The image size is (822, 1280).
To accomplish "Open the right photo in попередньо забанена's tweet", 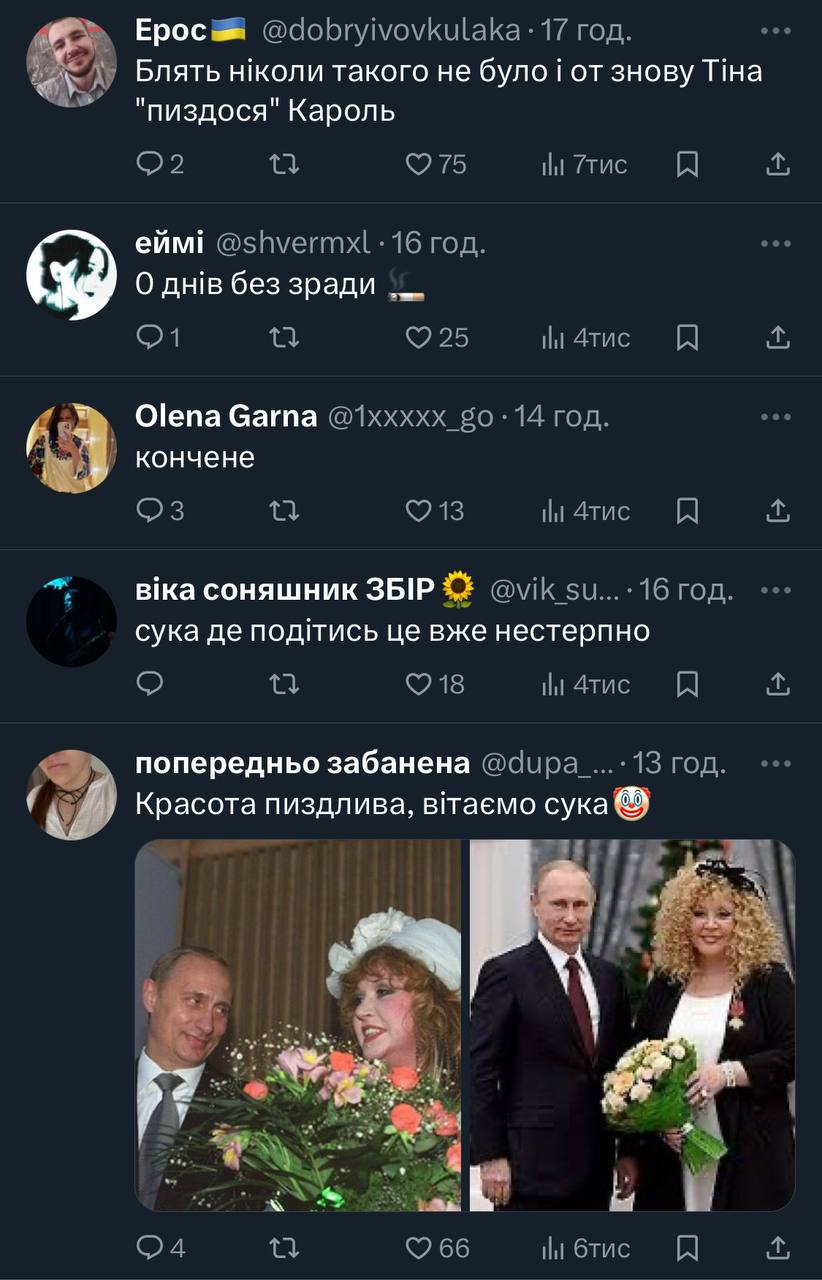I will [632, 1025].
